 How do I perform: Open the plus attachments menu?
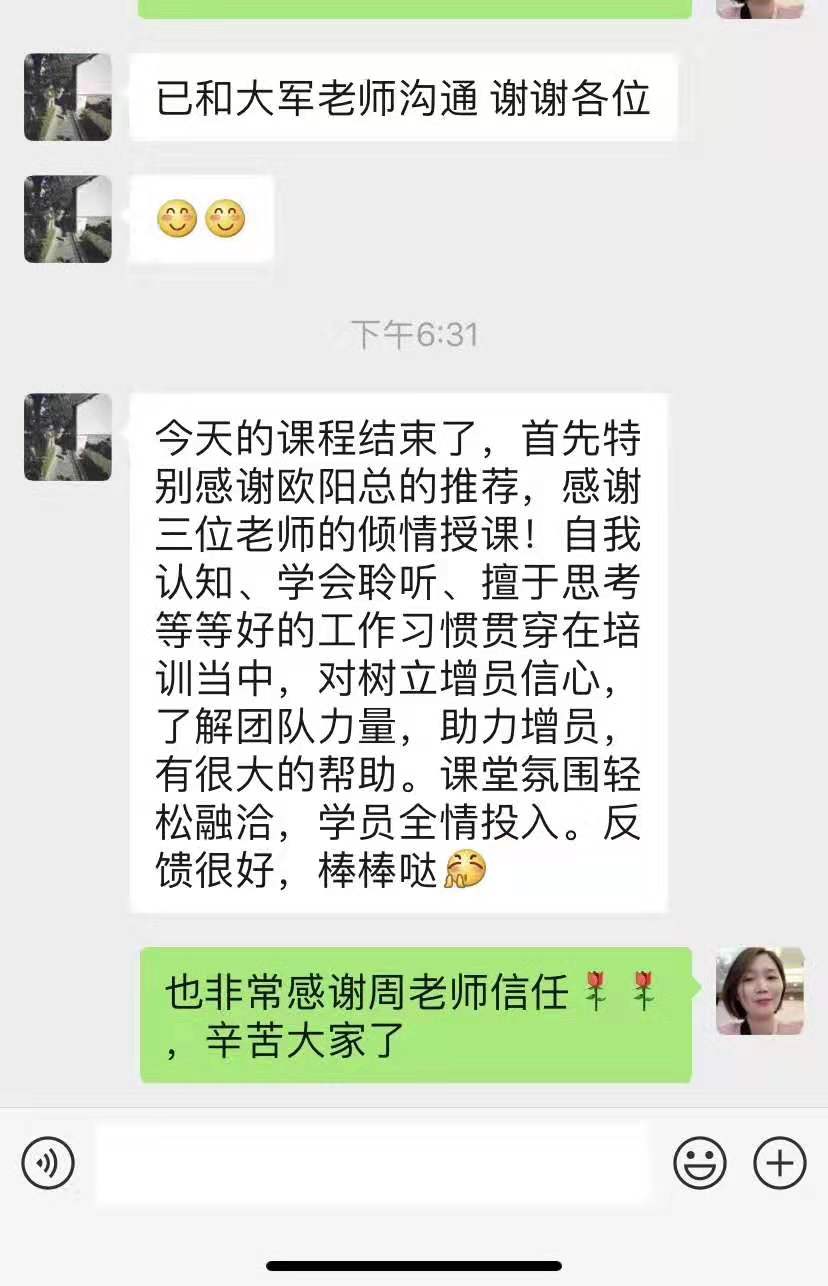779,1163
